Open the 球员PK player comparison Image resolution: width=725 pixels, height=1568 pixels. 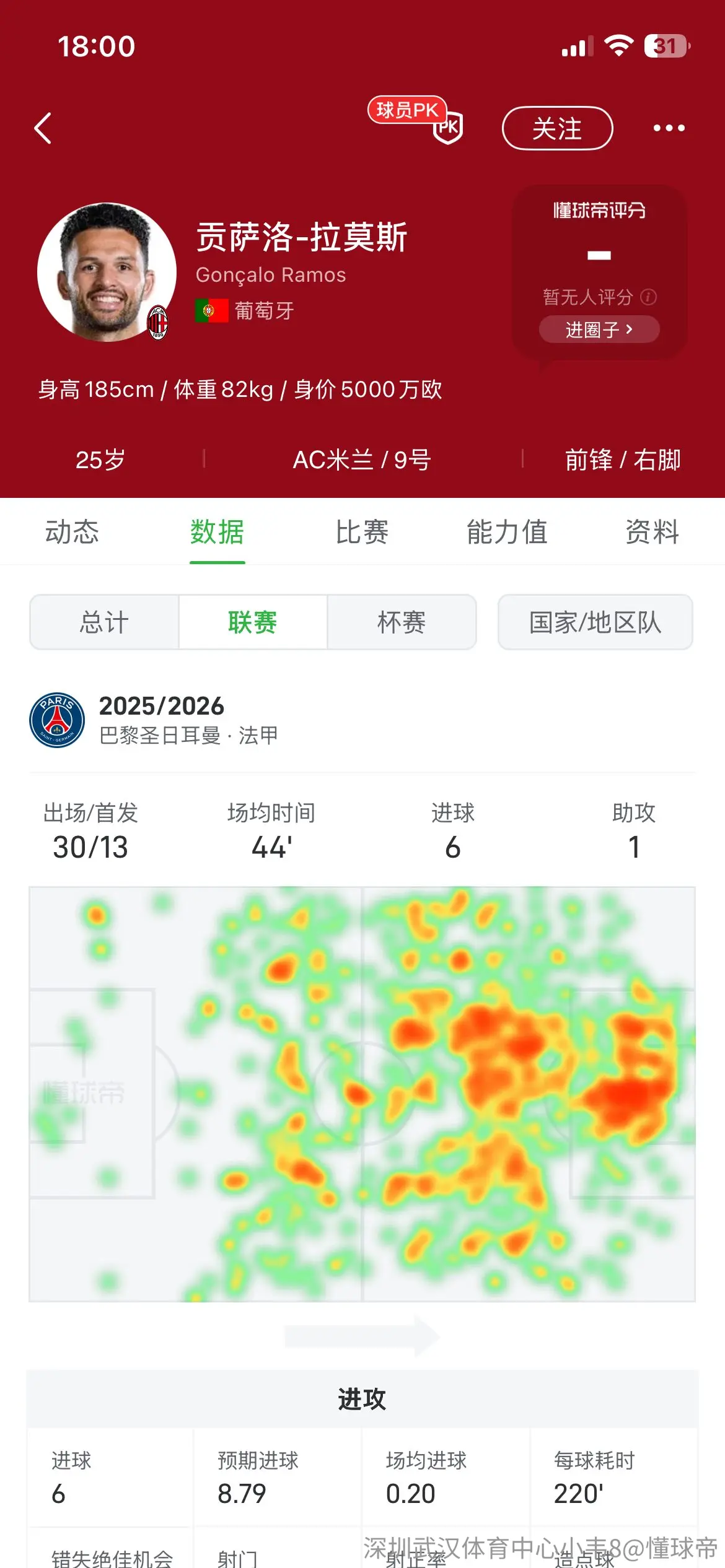point(416,120)
